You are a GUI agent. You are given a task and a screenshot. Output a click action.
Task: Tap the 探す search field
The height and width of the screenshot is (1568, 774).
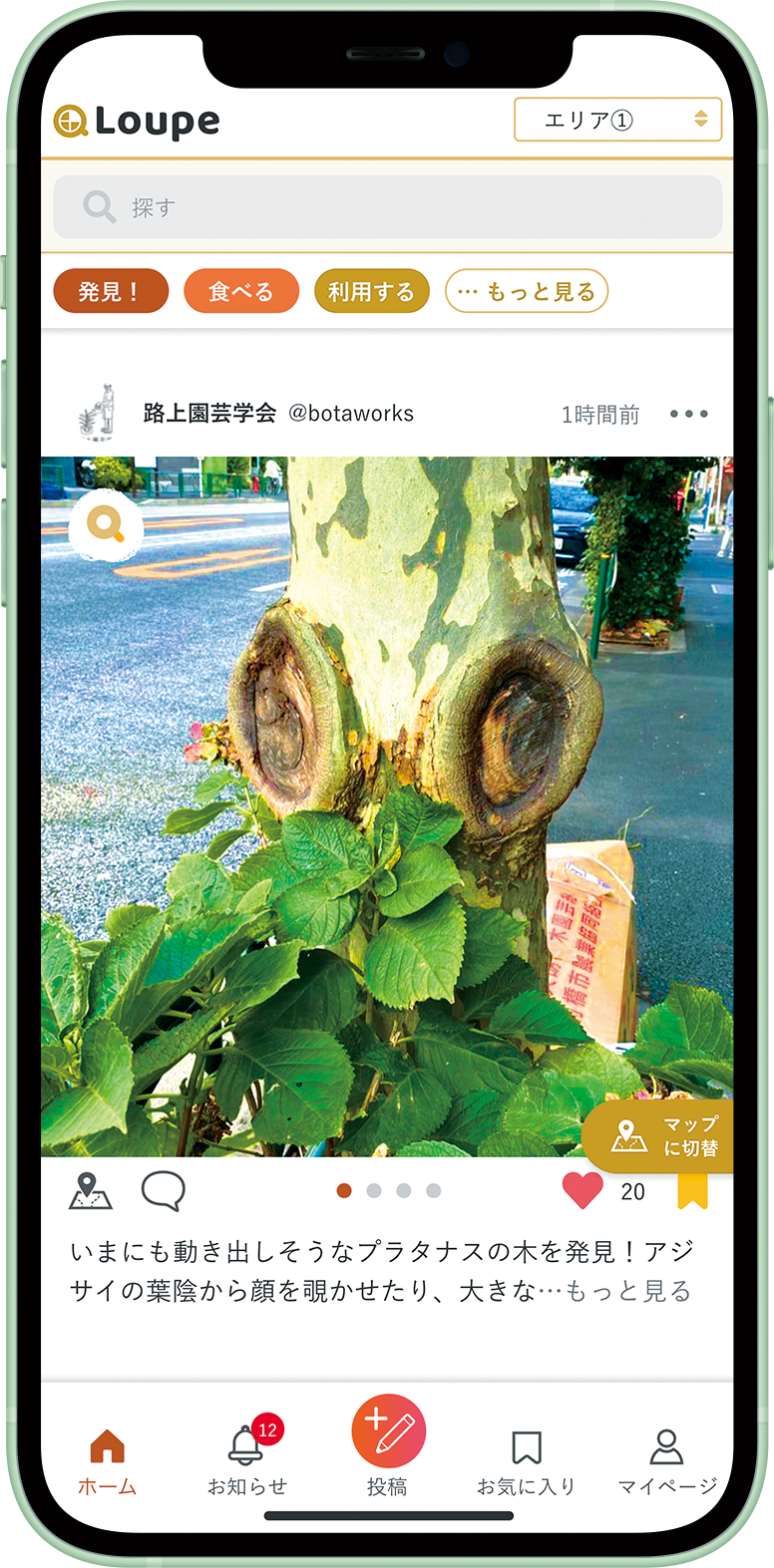[387, 207]
